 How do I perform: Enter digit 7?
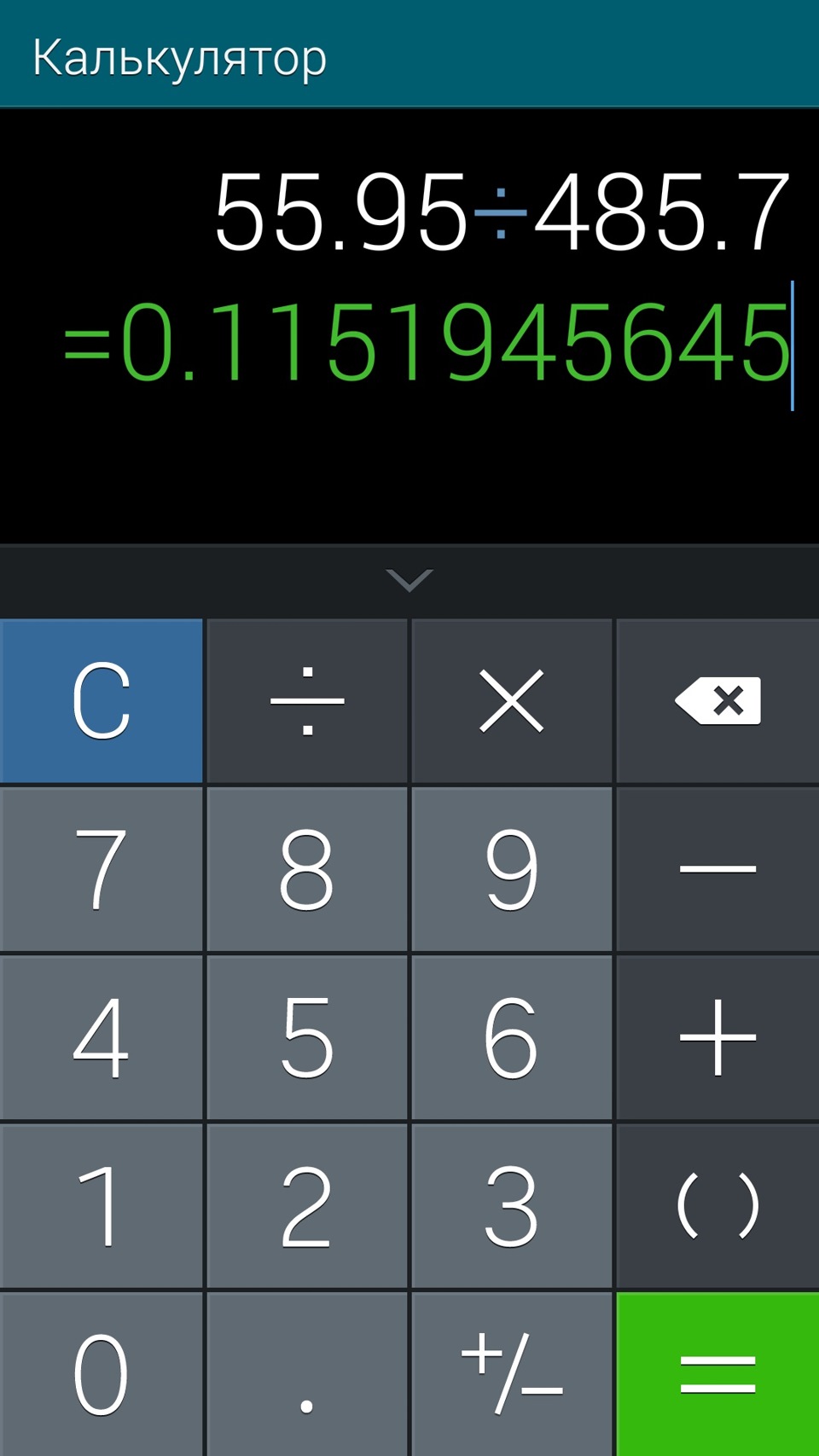102,868
